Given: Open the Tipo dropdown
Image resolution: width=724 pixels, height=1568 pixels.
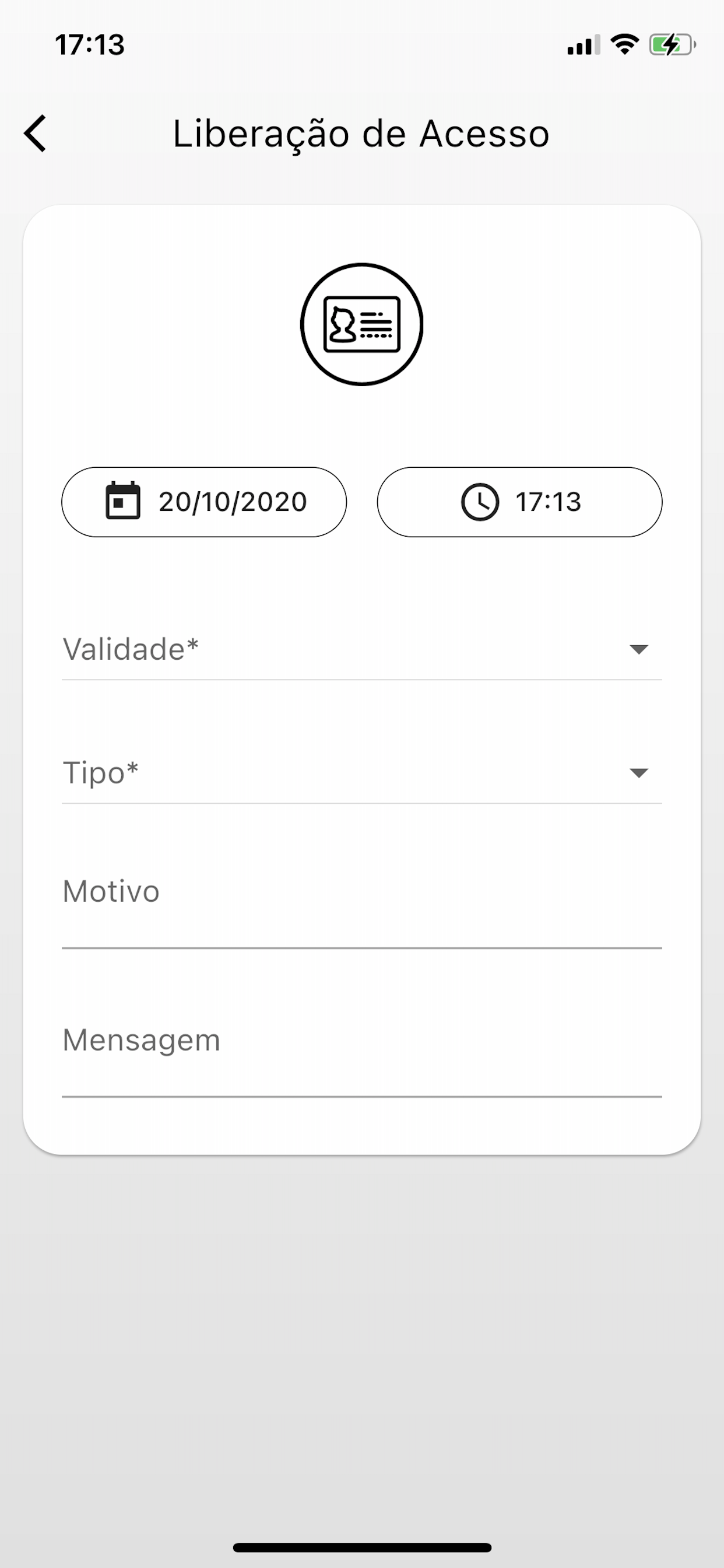Looking at the screenshot, I should [x=362, y=773].
